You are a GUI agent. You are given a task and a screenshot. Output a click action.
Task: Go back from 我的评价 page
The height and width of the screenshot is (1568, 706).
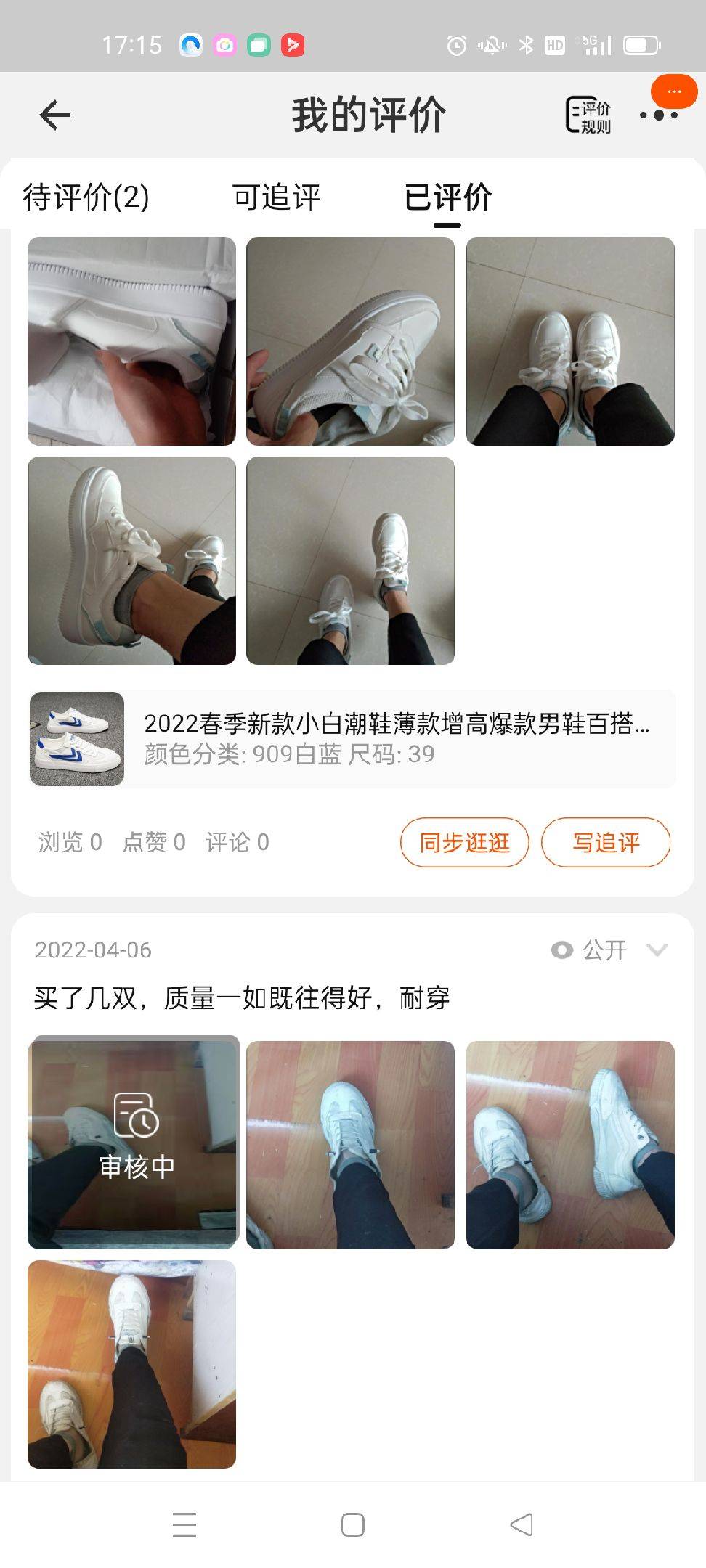coord(55,115)
